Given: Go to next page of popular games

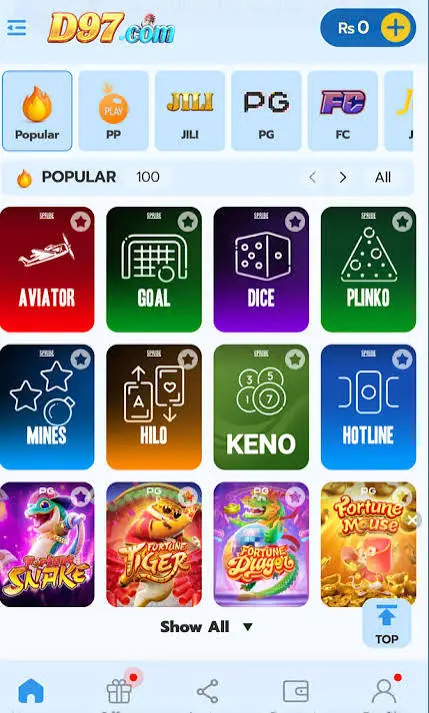Looking at the screenshot, I should [343, 177].
